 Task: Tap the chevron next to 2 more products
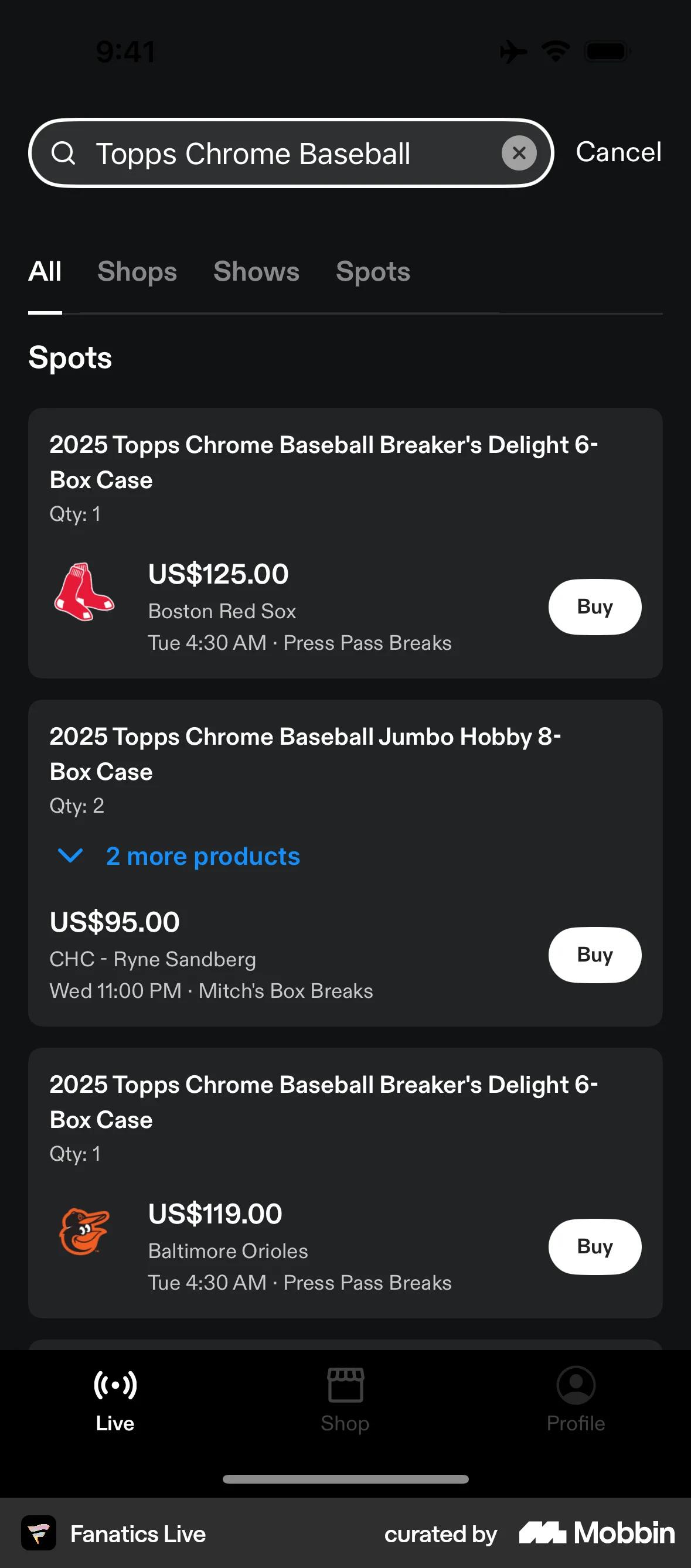coord(70,856)
